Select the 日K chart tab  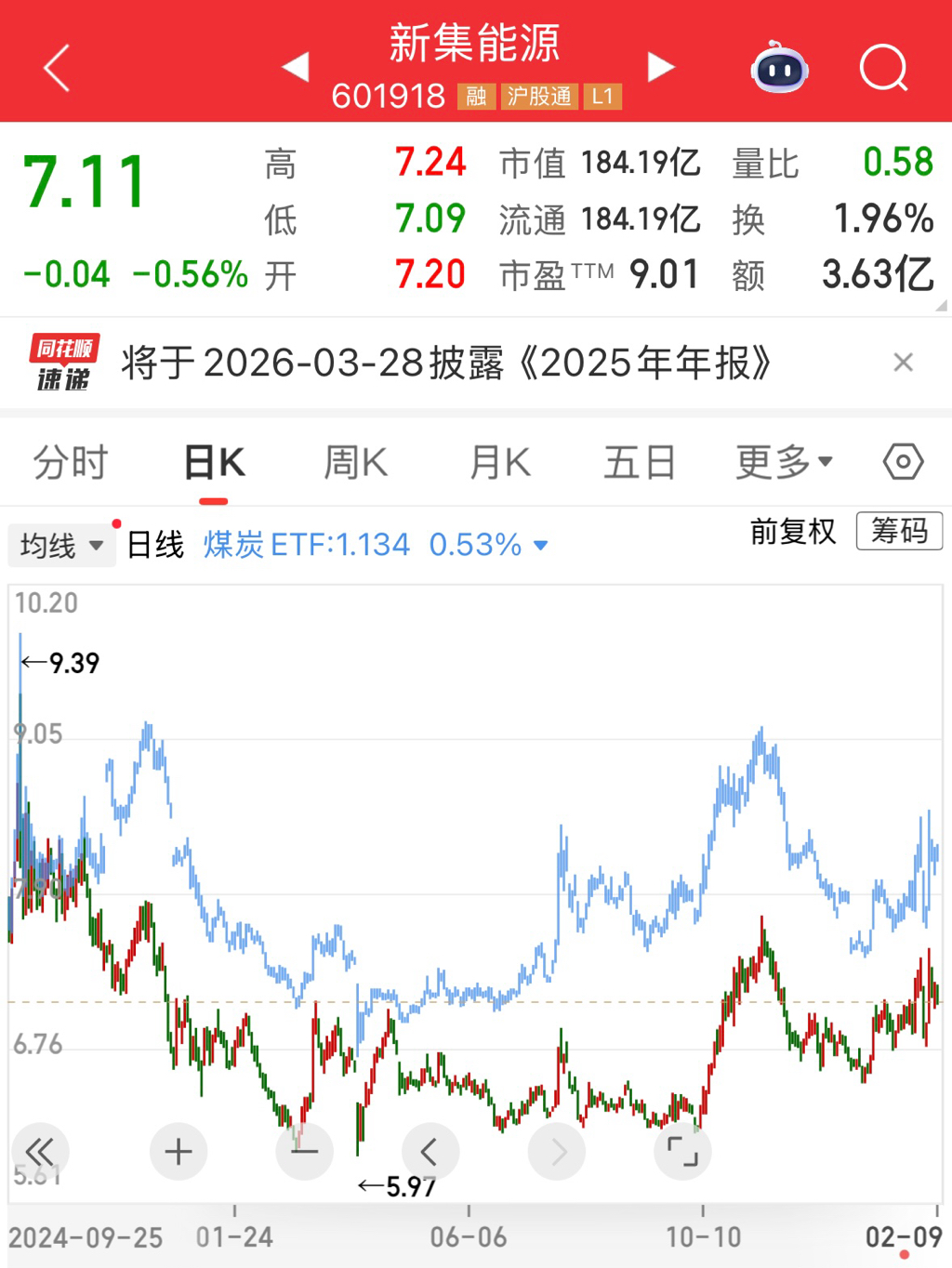(x=214, y=462)
